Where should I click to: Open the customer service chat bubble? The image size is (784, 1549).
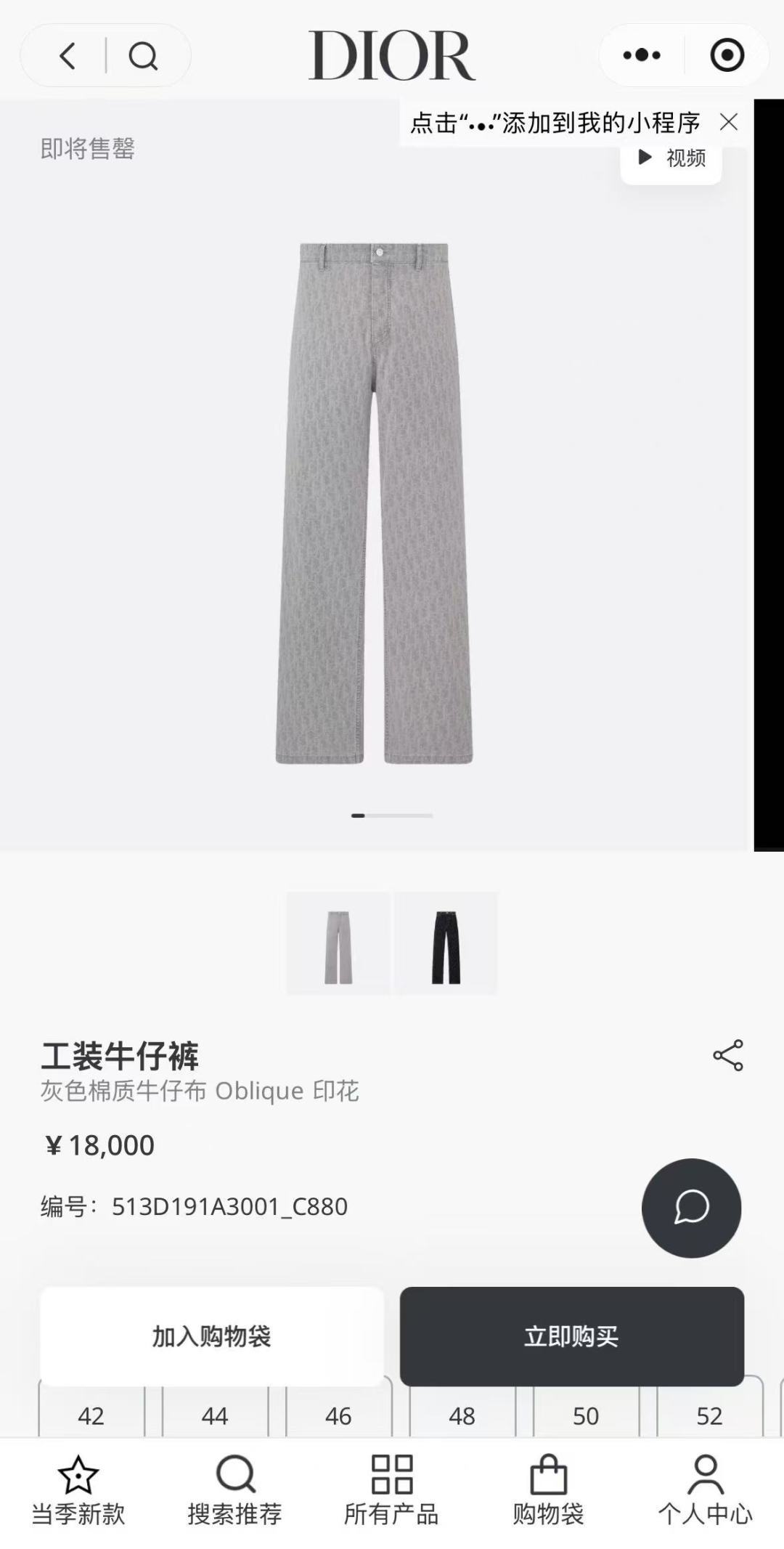coord(691,1208)
